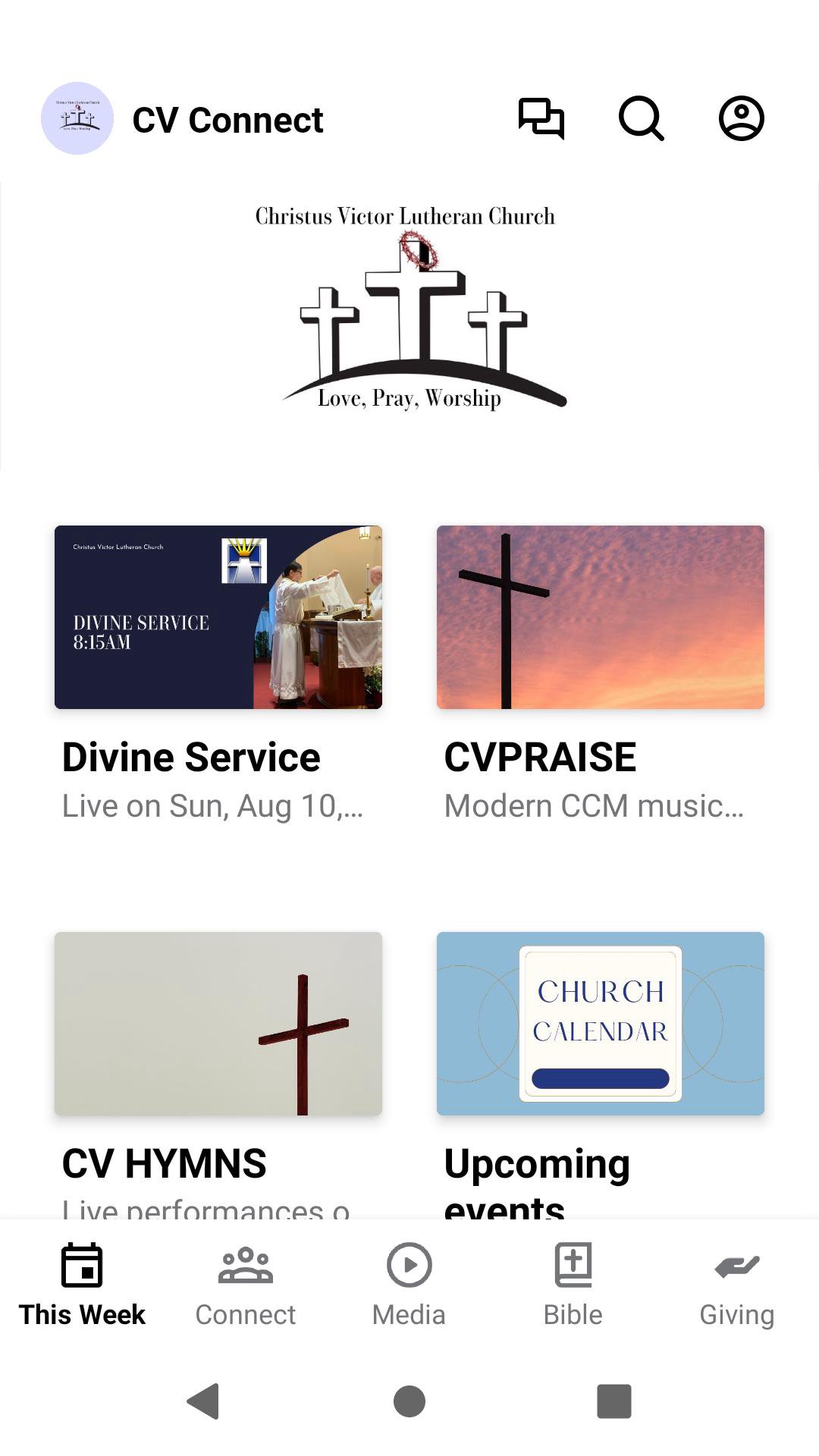Open the user profile icon
819x1456 pixels.
[741, 118]
